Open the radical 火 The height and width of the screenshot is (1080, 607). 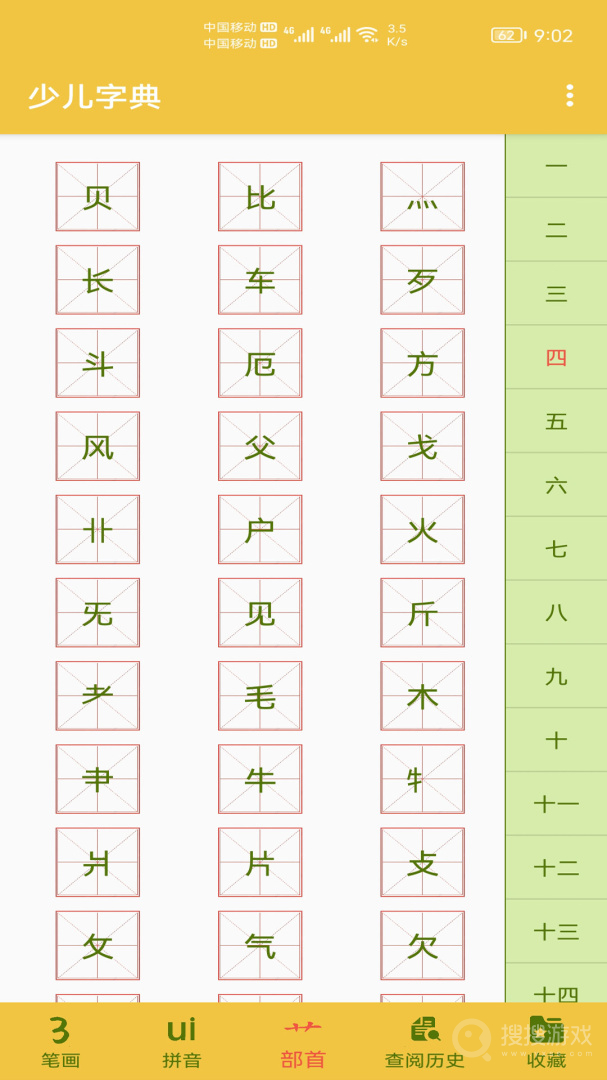422,529
